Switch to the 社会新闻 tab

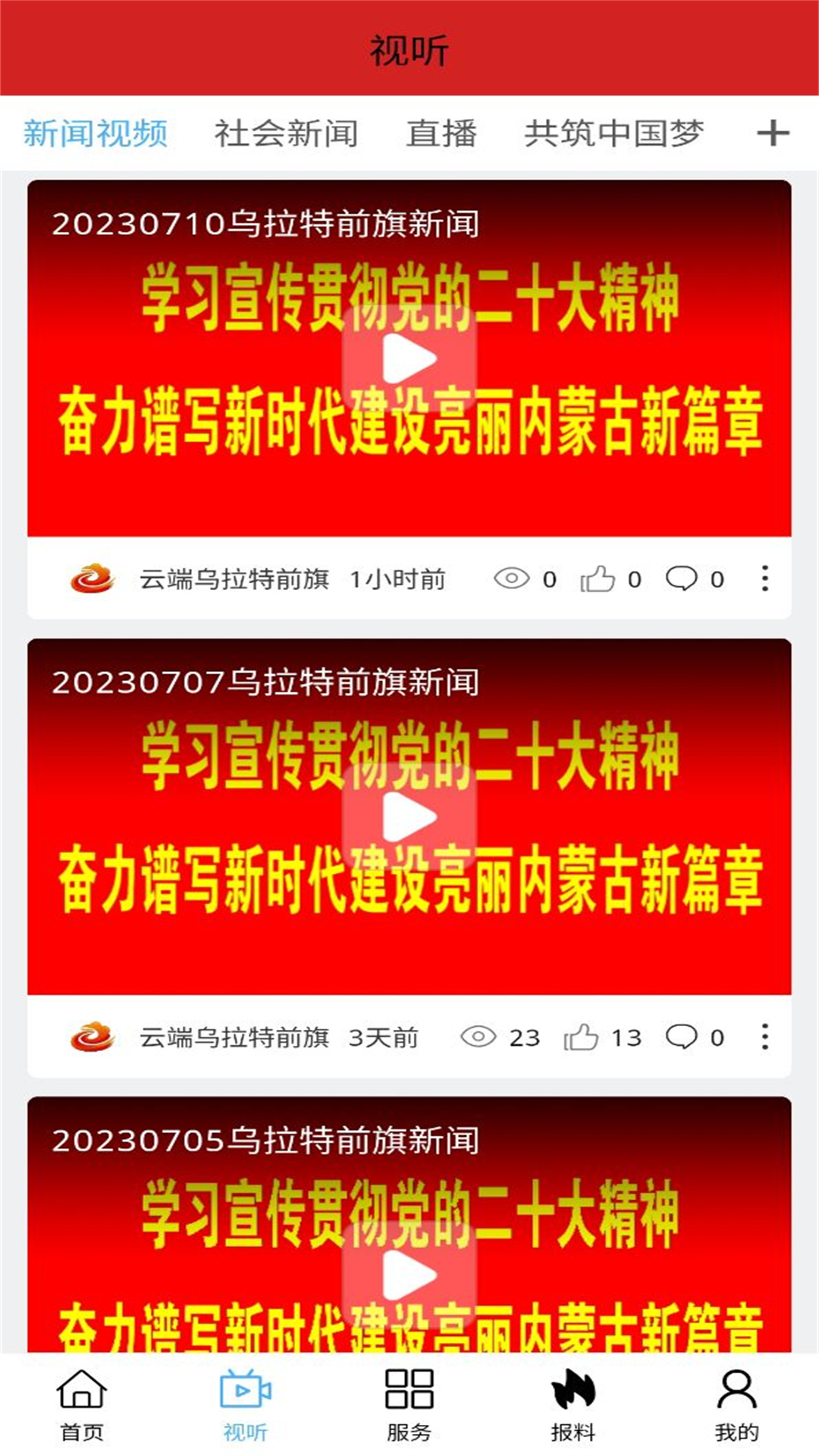click(x=286, y=133)
